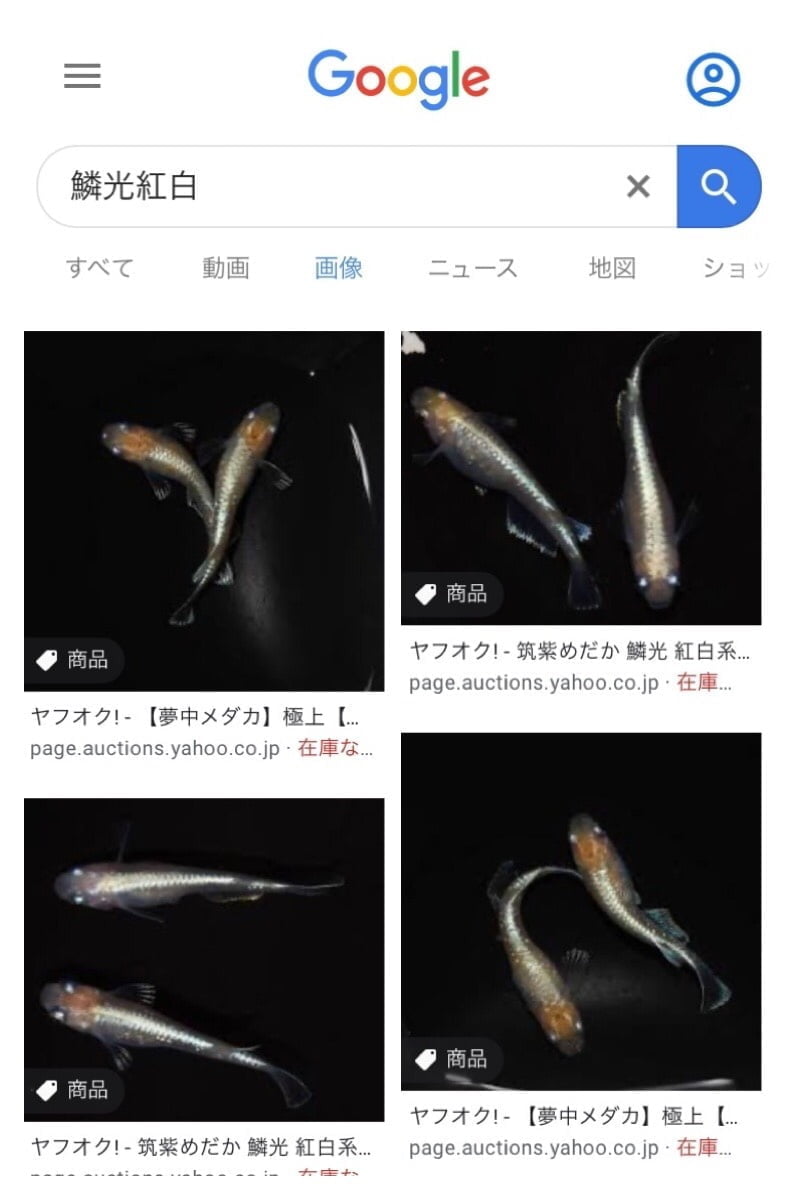Switch to the 地図 tab
This screenshot has height=1200, width=800.
[612, 268]
